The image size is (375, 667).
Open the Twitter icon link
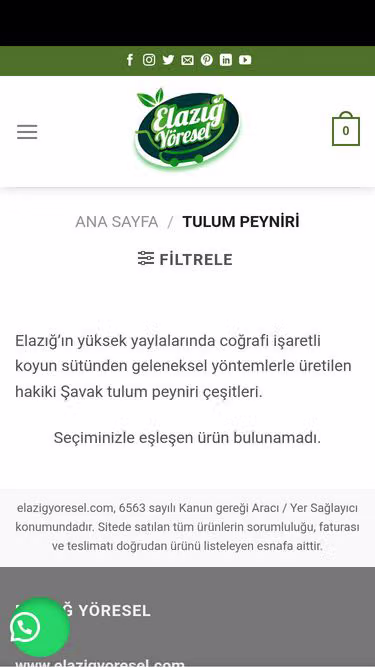(168, 60)
